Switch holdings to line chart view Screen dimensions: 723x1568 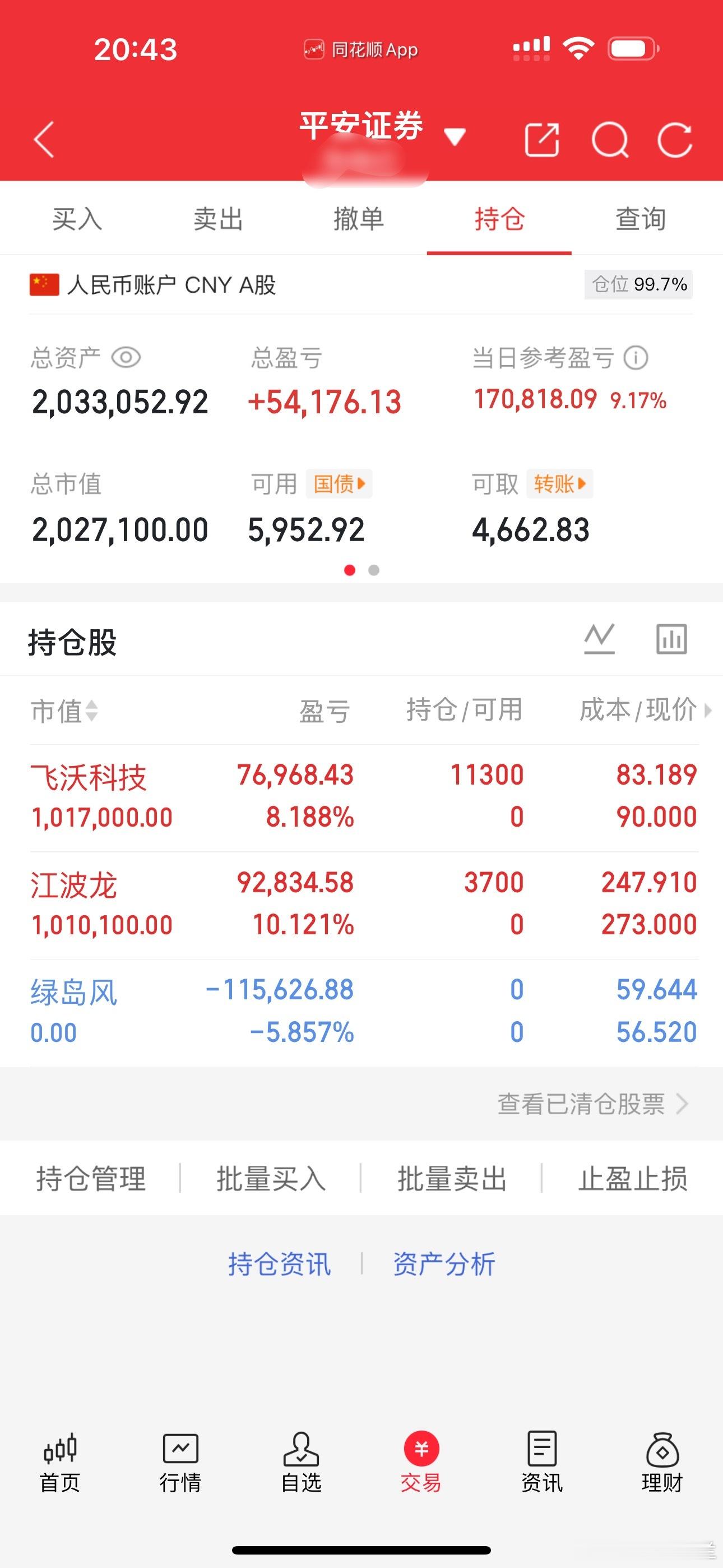(x=600, y=639)
